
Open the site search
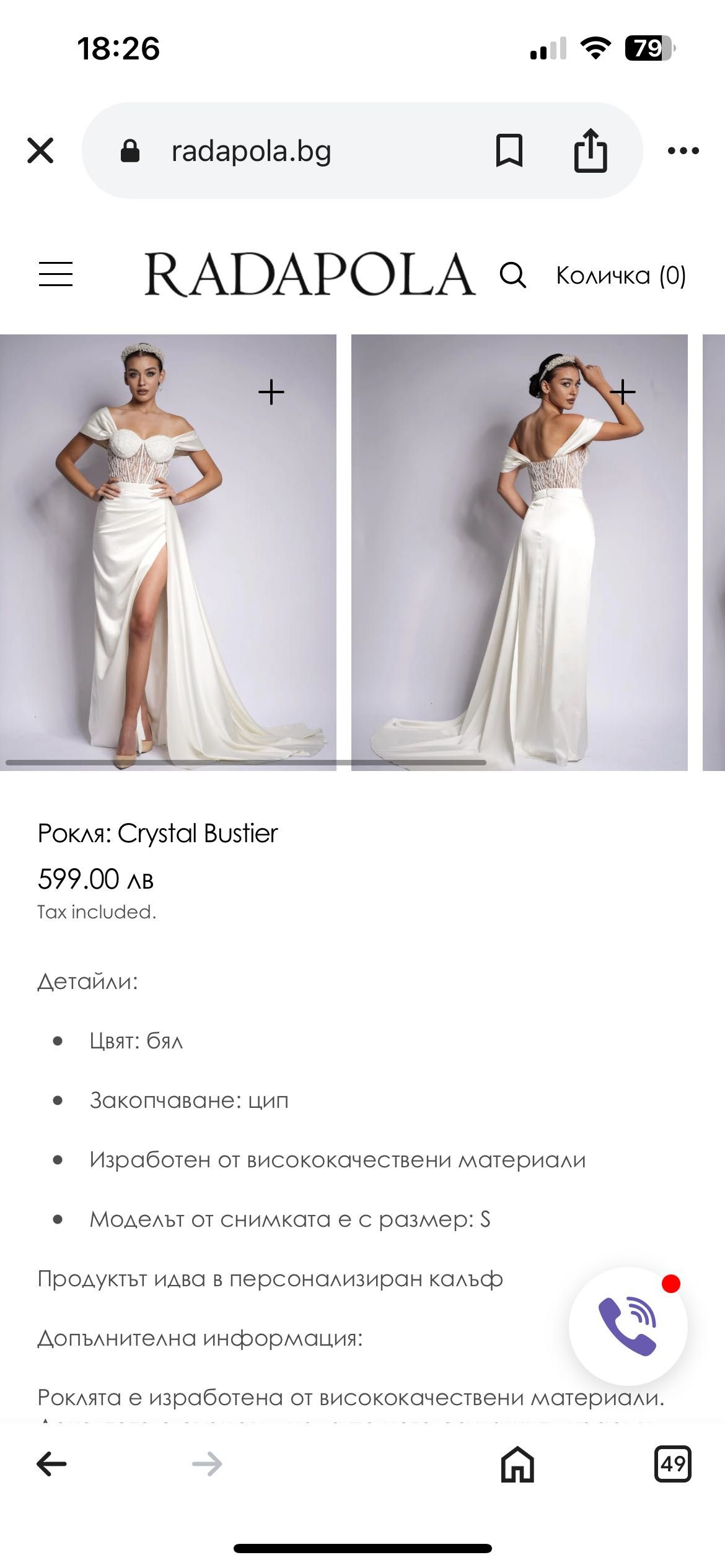pyautogui.click(x=513, y=275)
